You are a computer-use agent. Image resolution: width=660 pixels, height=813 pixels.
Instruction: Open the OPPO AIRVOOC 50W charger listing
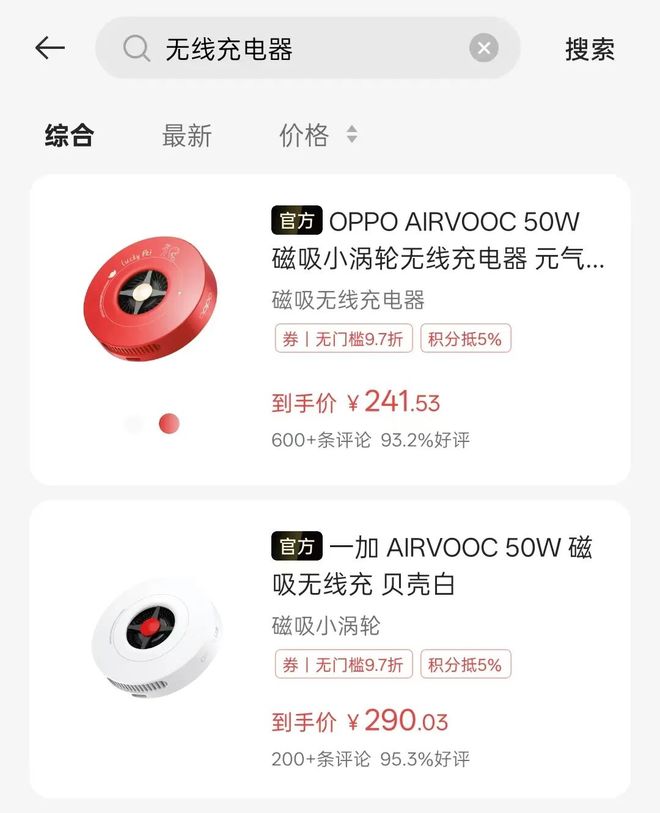tap(438, 240)
